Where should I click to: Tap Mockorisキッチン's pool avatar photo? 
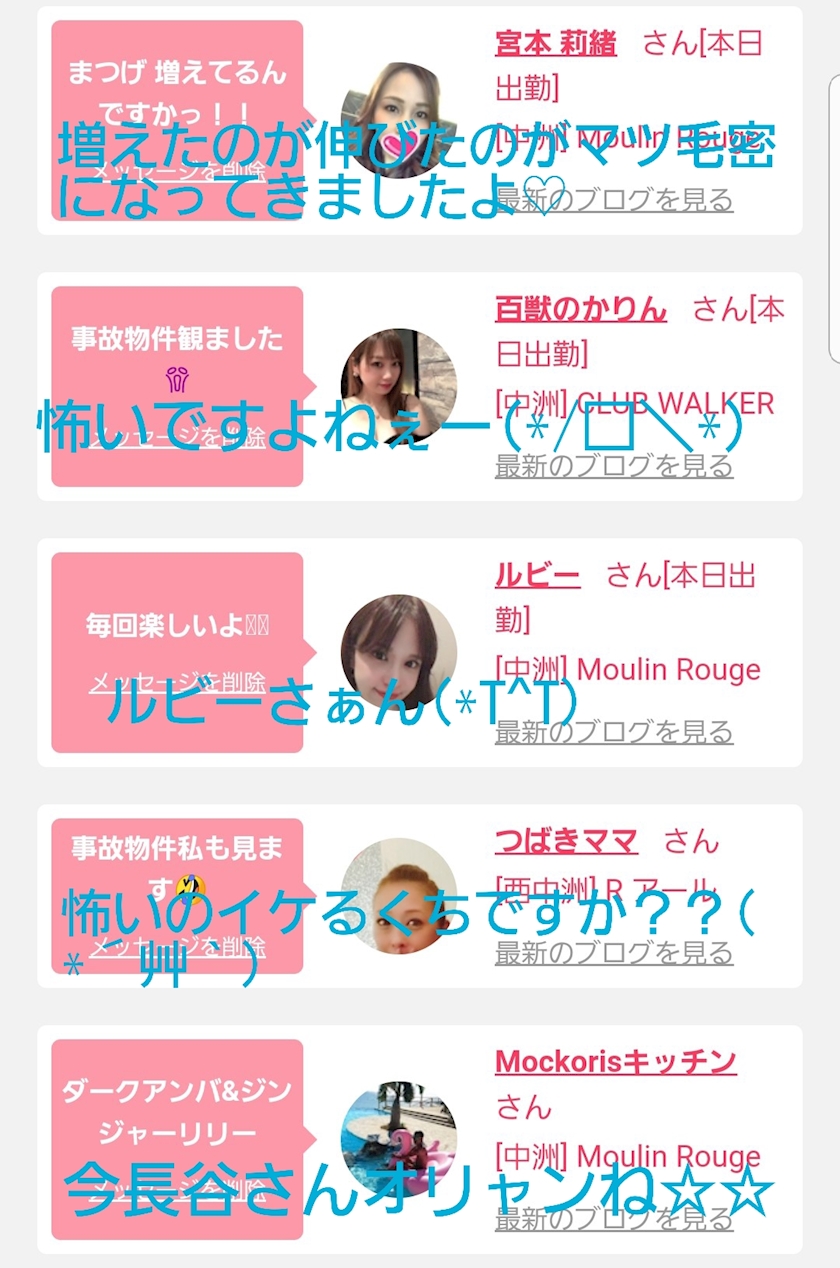pos(399,1139)
